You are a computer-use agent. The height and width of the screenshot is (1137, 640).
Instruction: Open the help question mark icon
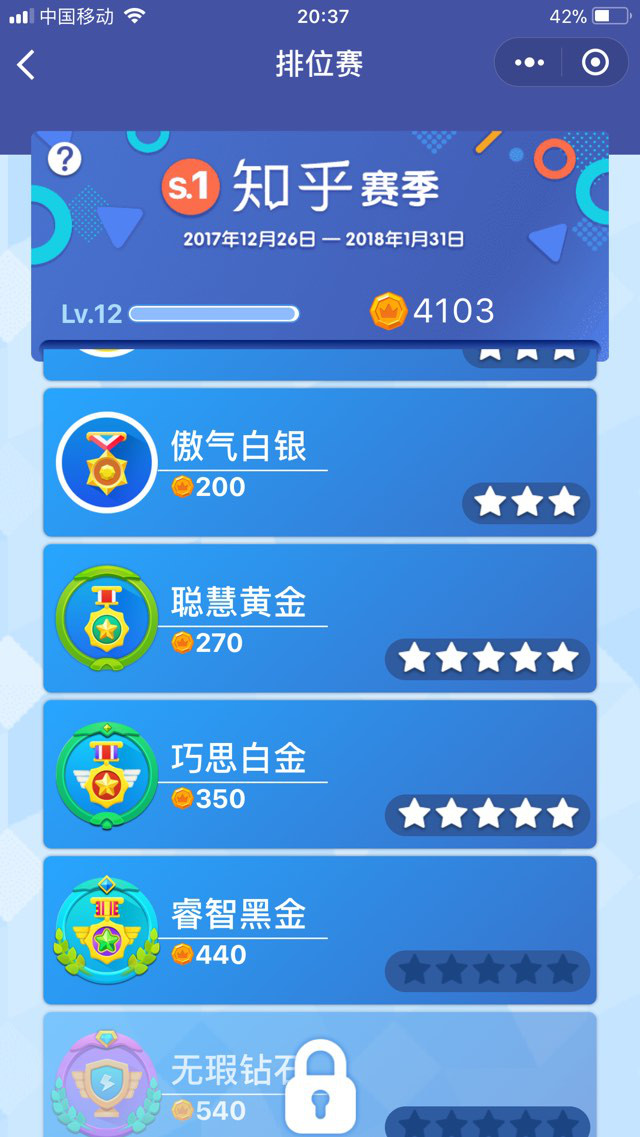point(65,159)
